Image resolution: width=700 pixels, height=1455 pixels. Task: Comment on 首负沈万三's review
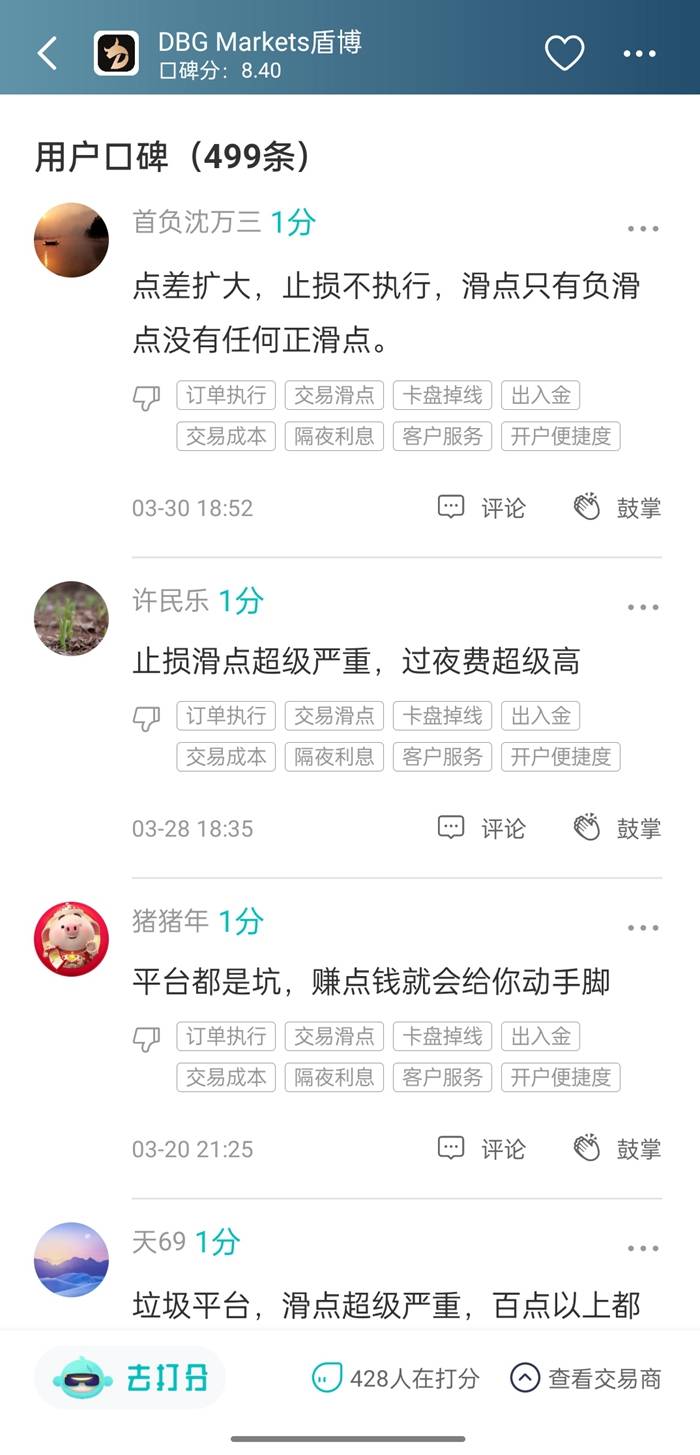[482, 508]
